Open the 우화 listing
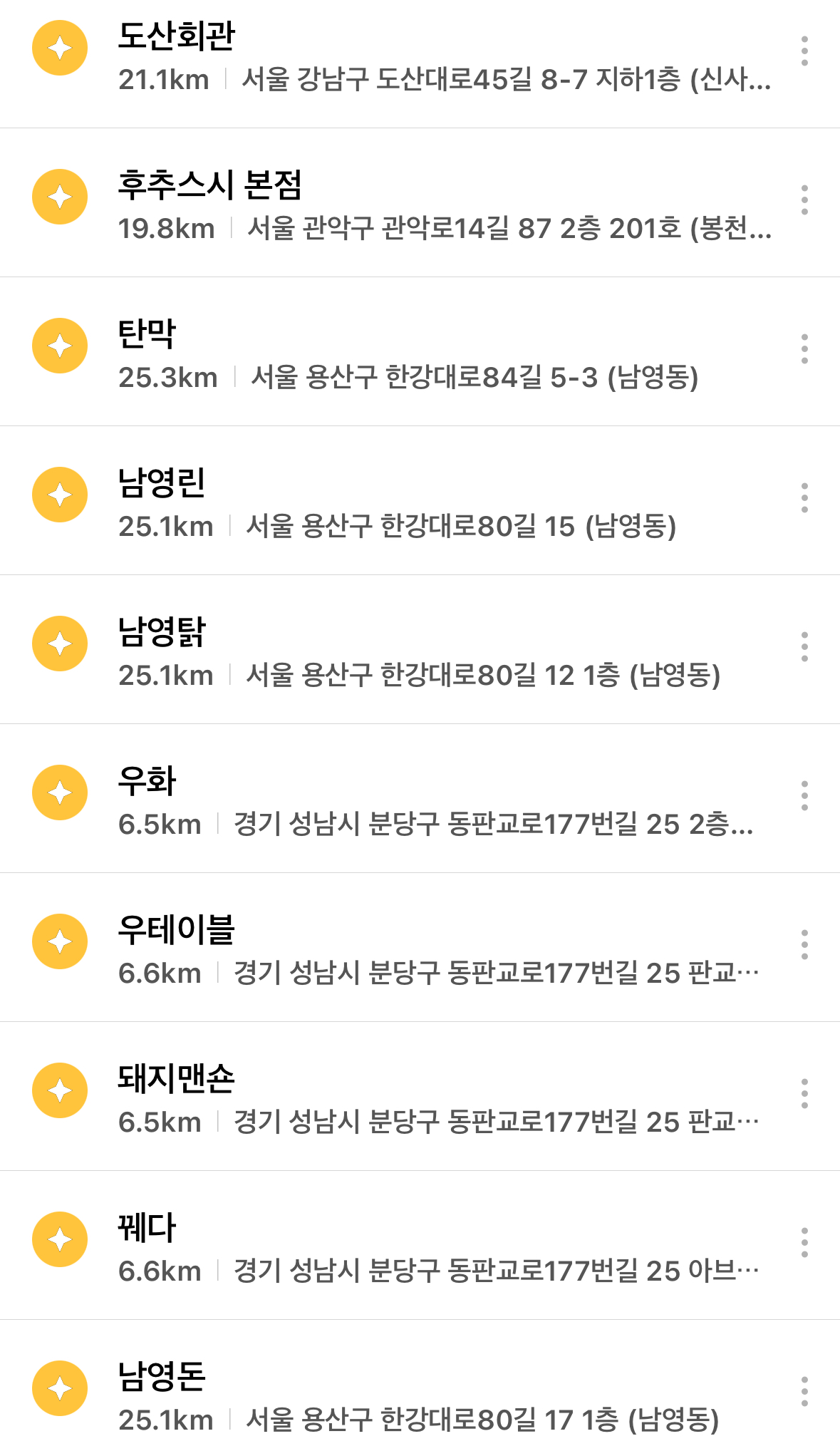Viewport: 840px width, 1451px height. point(427,801)
